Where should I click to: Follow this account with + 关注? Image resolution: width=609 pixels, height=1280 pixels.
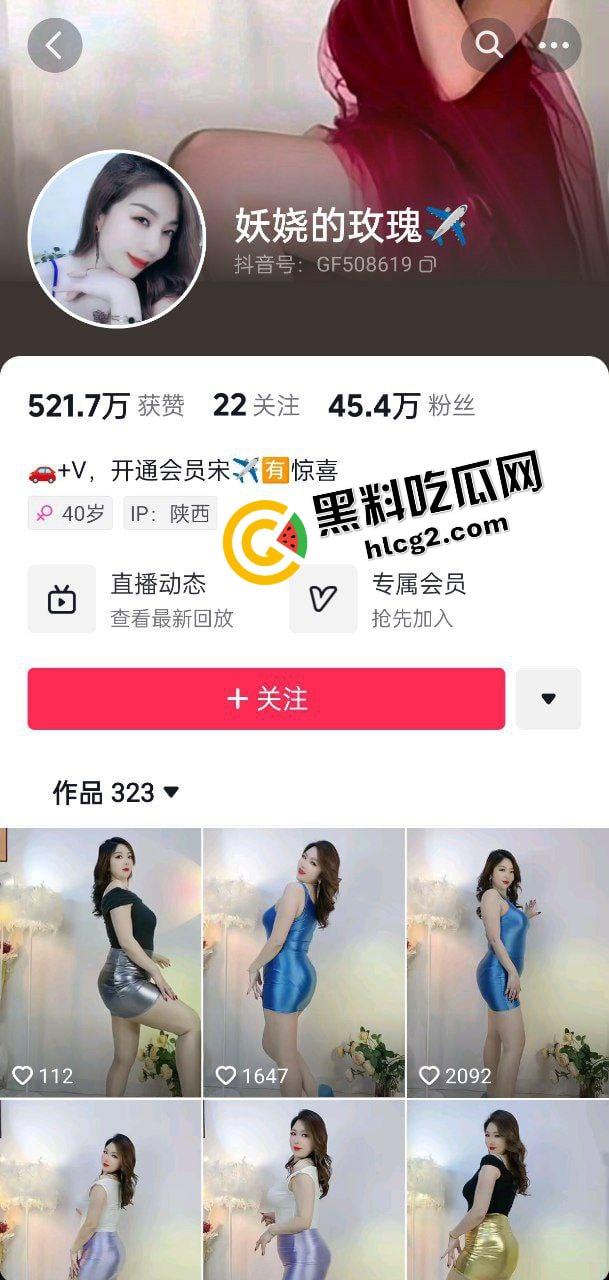[x=266, y=699]
